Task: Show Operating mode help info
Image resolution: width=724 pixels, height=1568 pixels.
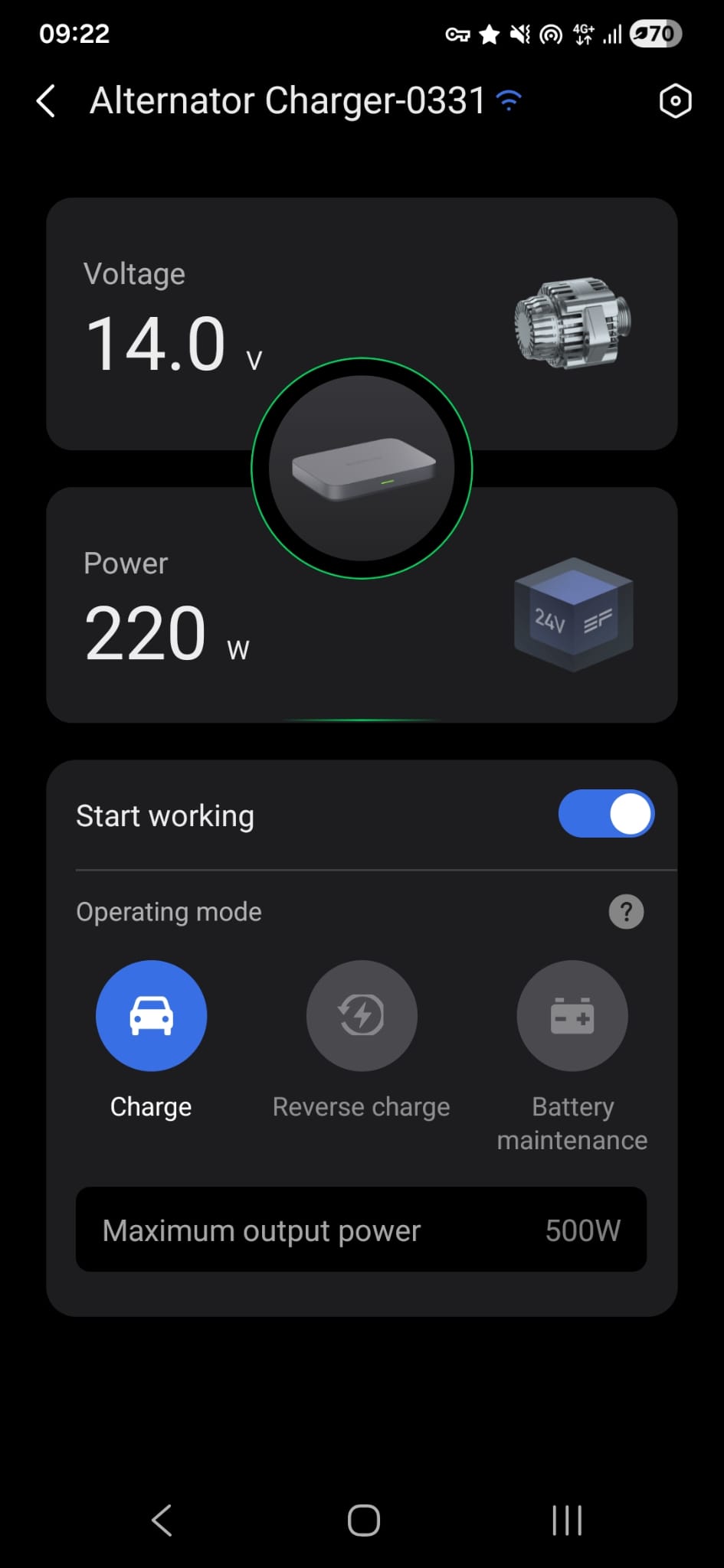Action: 626,912
